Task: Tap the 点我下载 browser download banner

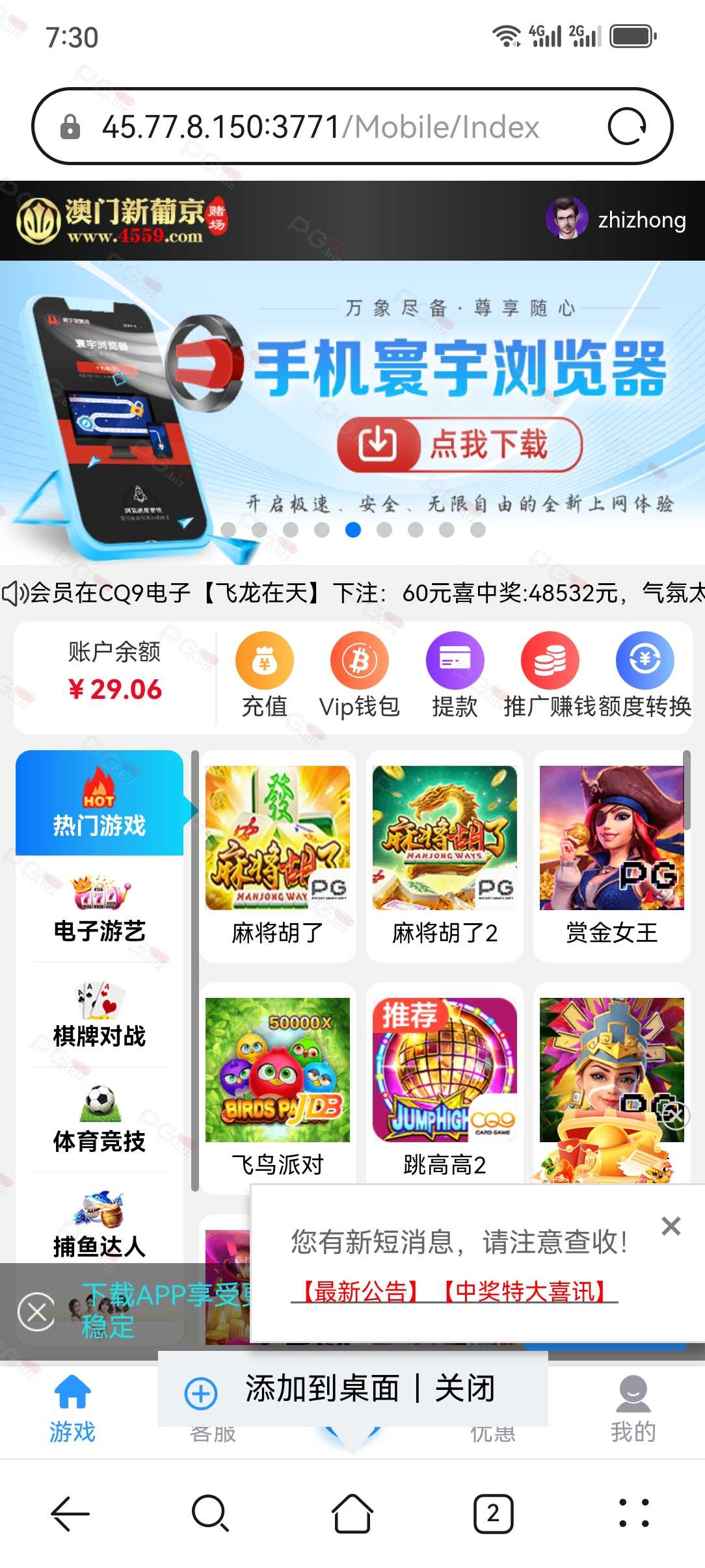Action: point(459,445)
